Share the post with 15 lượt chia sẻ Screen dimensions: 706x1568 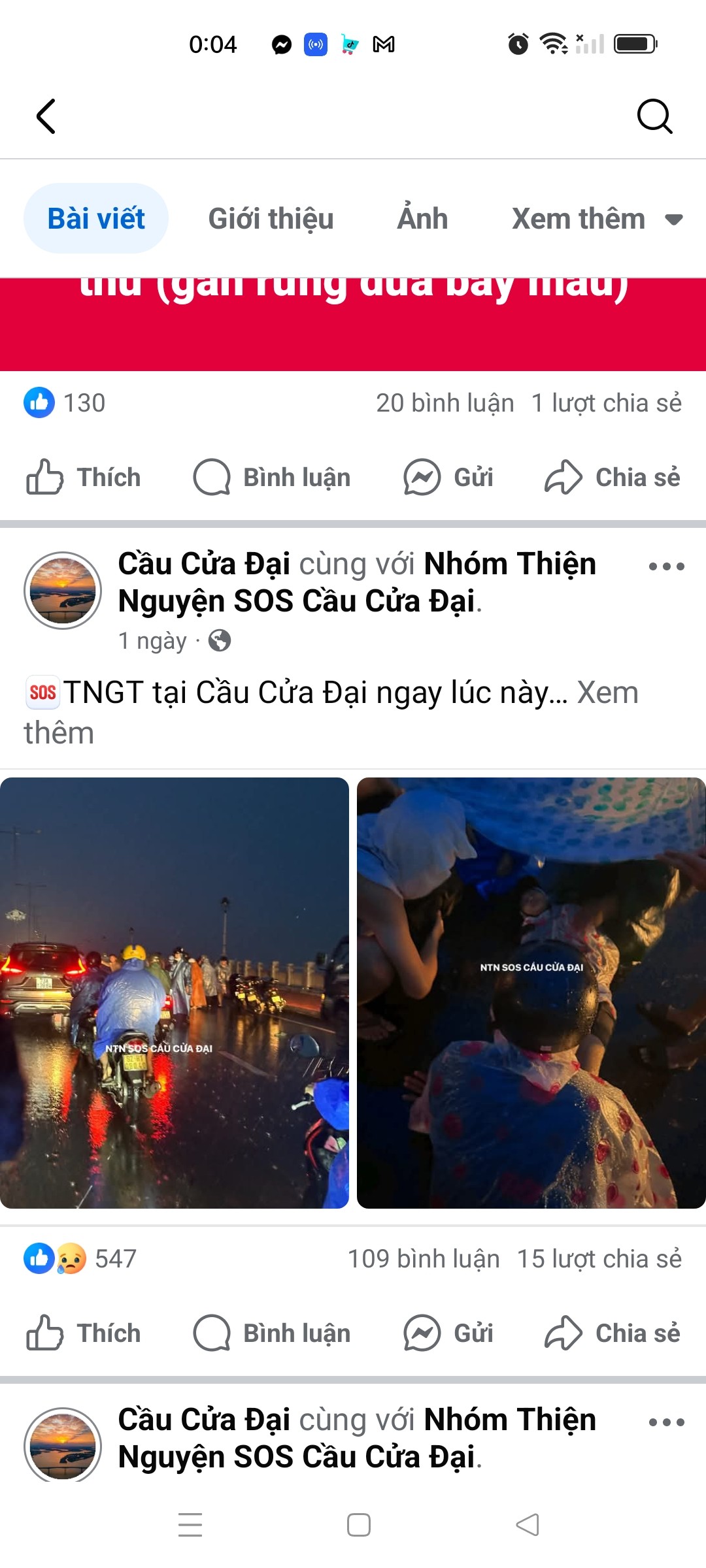pyautogui.click(x=613, y=1333)
